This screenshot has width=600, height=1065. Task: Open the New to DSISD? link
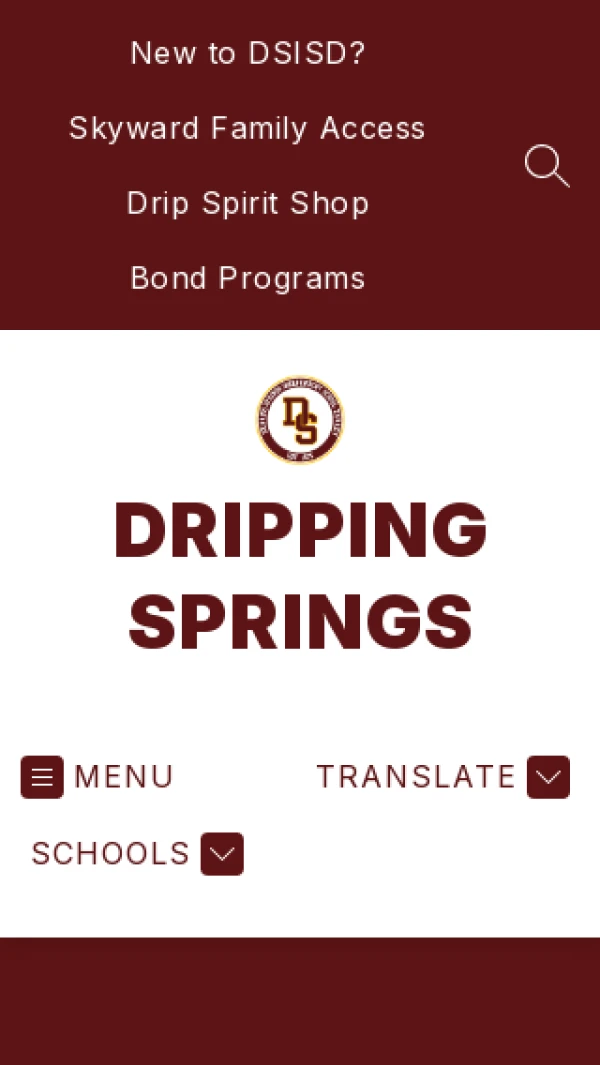248,53
